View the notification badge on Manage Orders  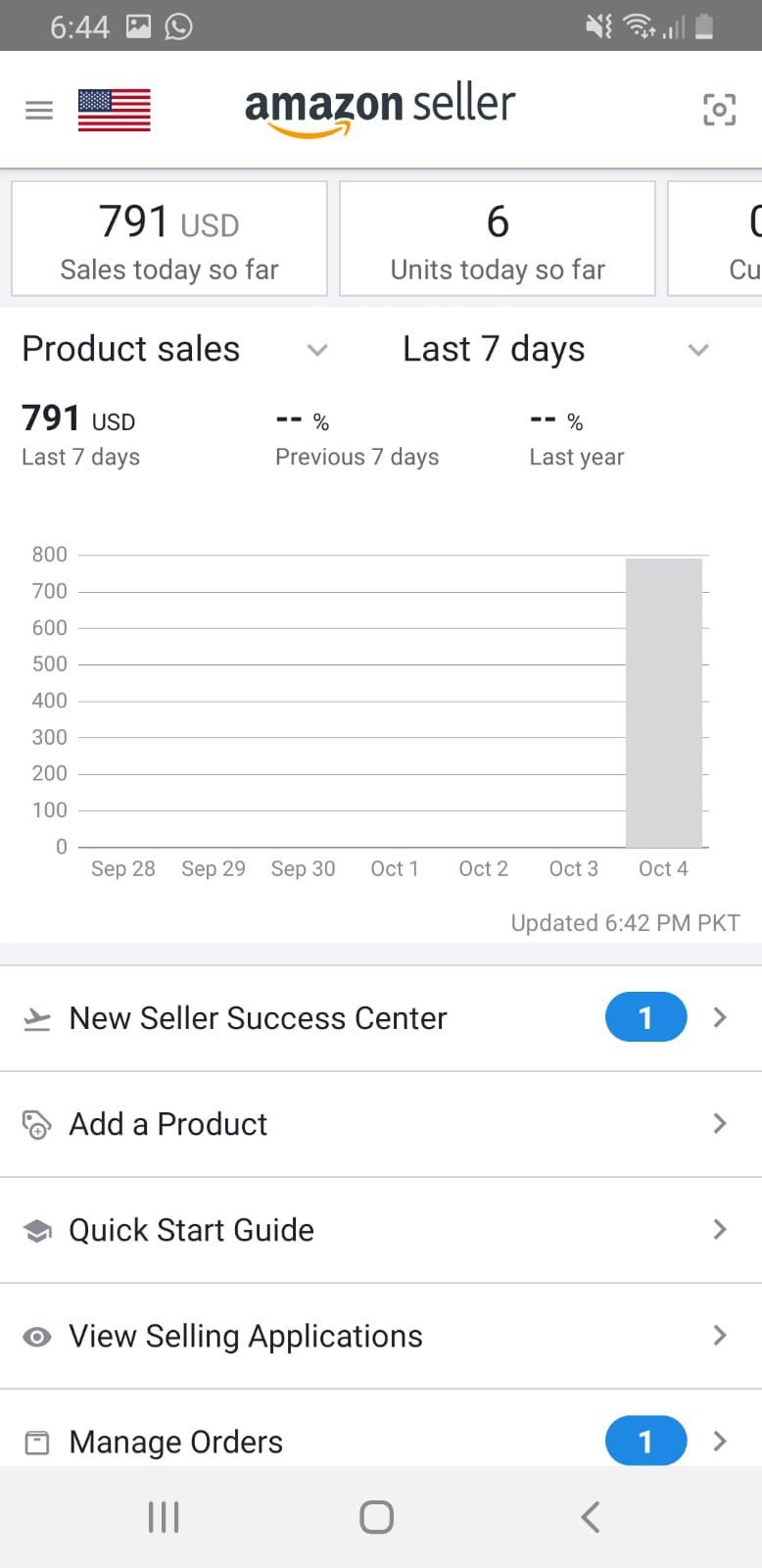coord(645,1441)
